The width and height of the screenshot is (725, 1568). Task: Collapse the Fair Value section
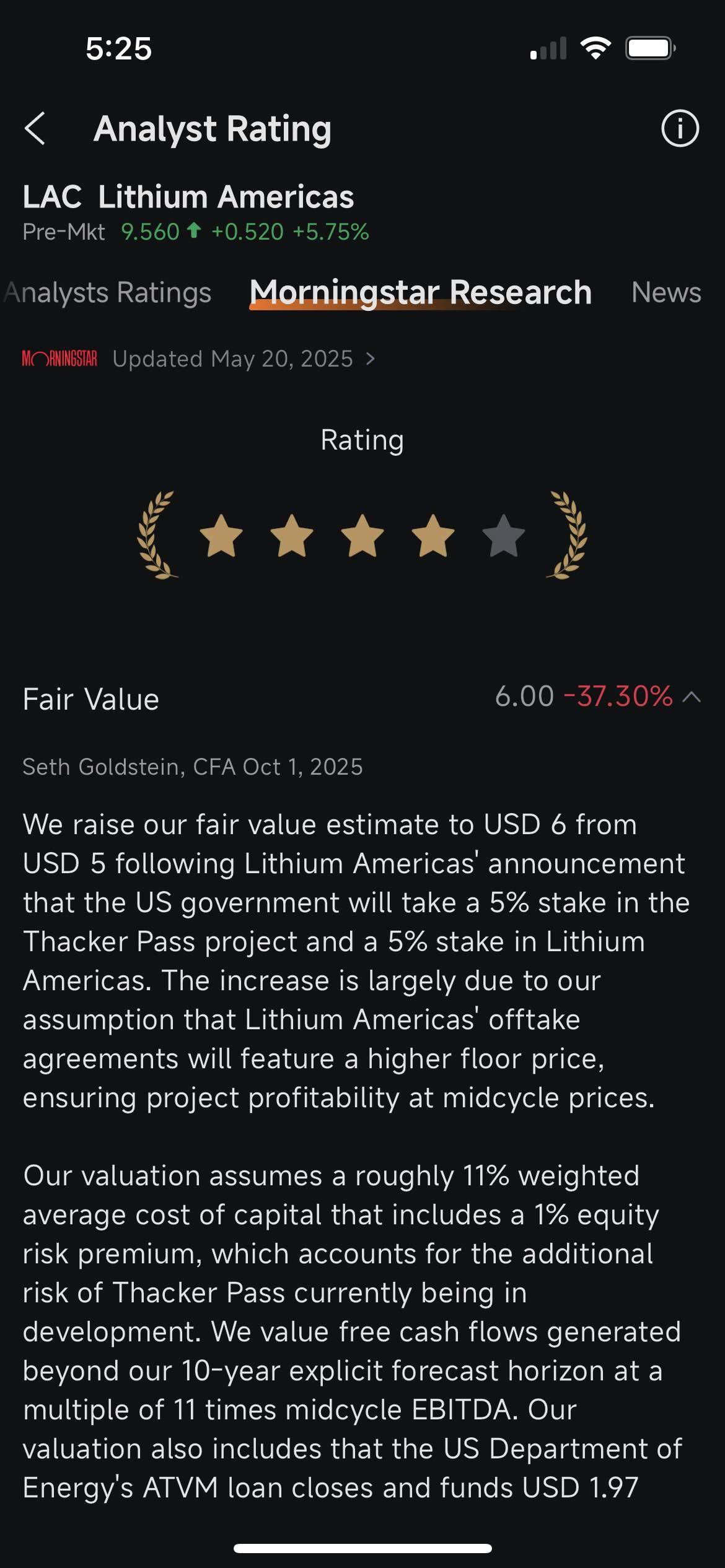(x=692, y=697)
